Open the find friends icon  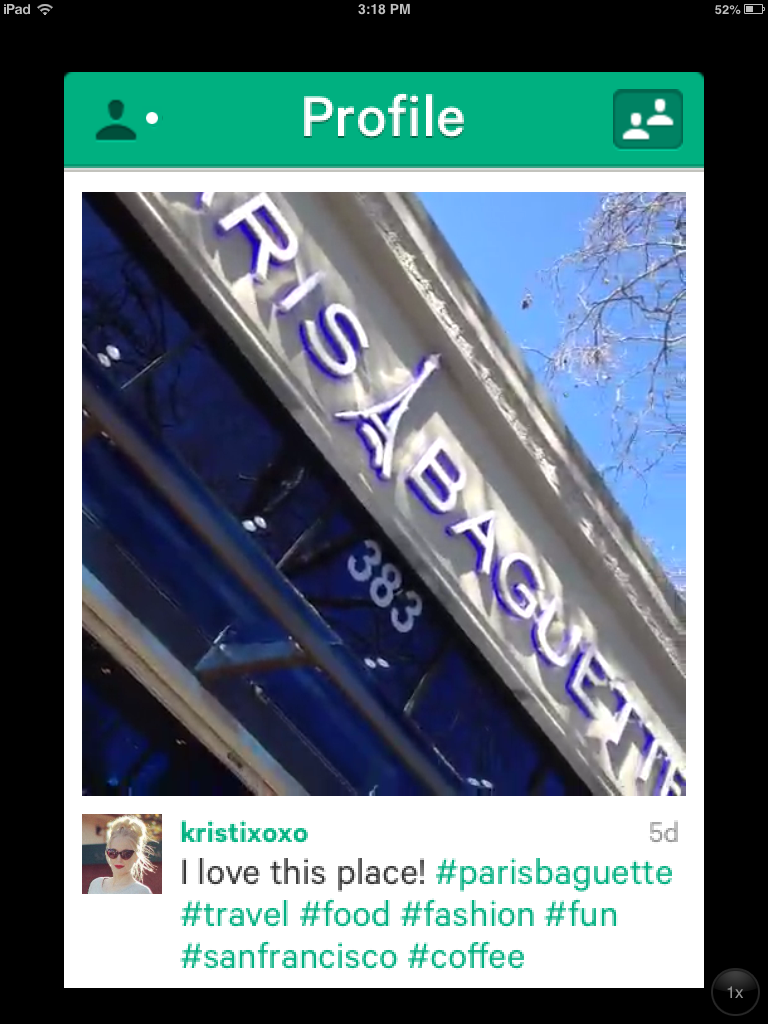648,119
